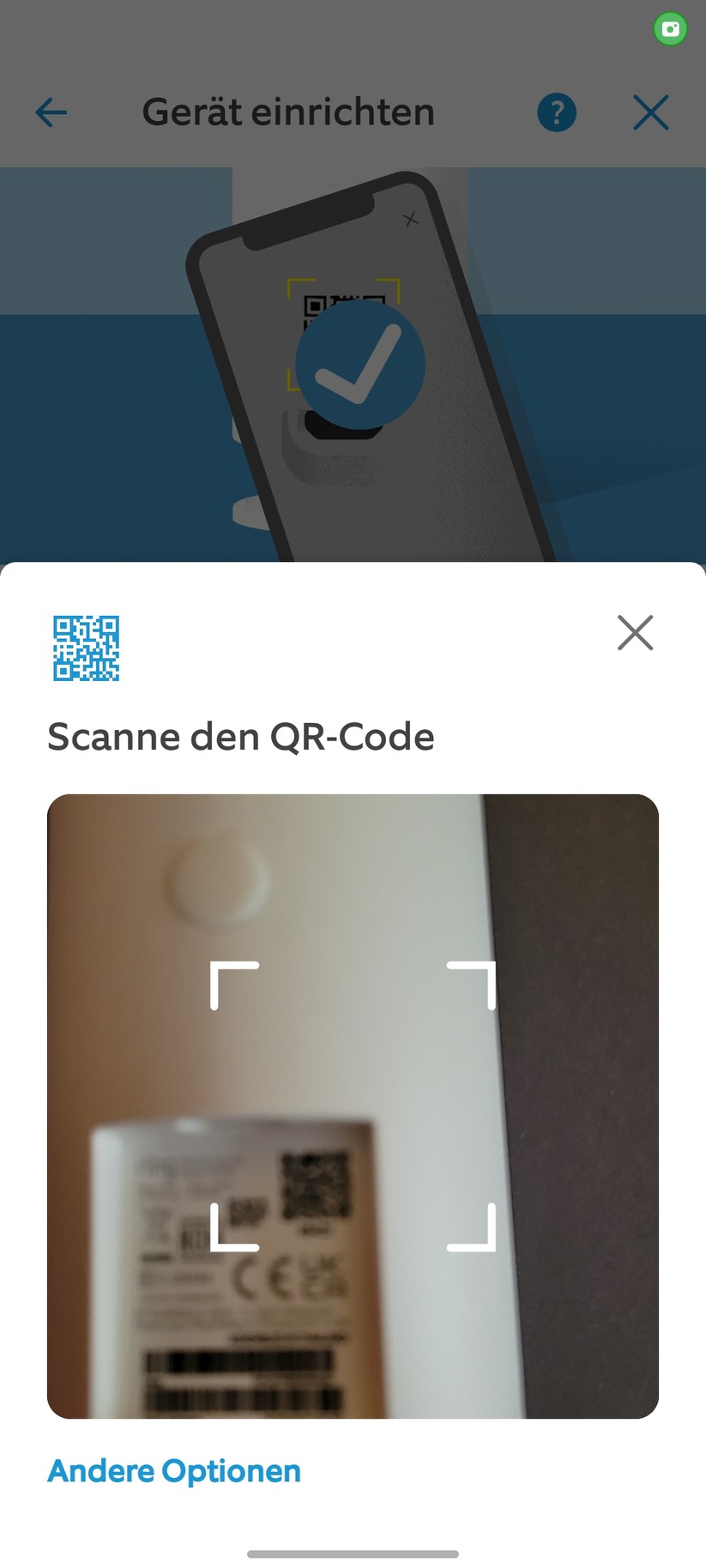Dismiss the tutorial via its small X
Image resolution: width=706 pixels, height=1568 pixels.
pyautogui.click(x=410, y=220)
